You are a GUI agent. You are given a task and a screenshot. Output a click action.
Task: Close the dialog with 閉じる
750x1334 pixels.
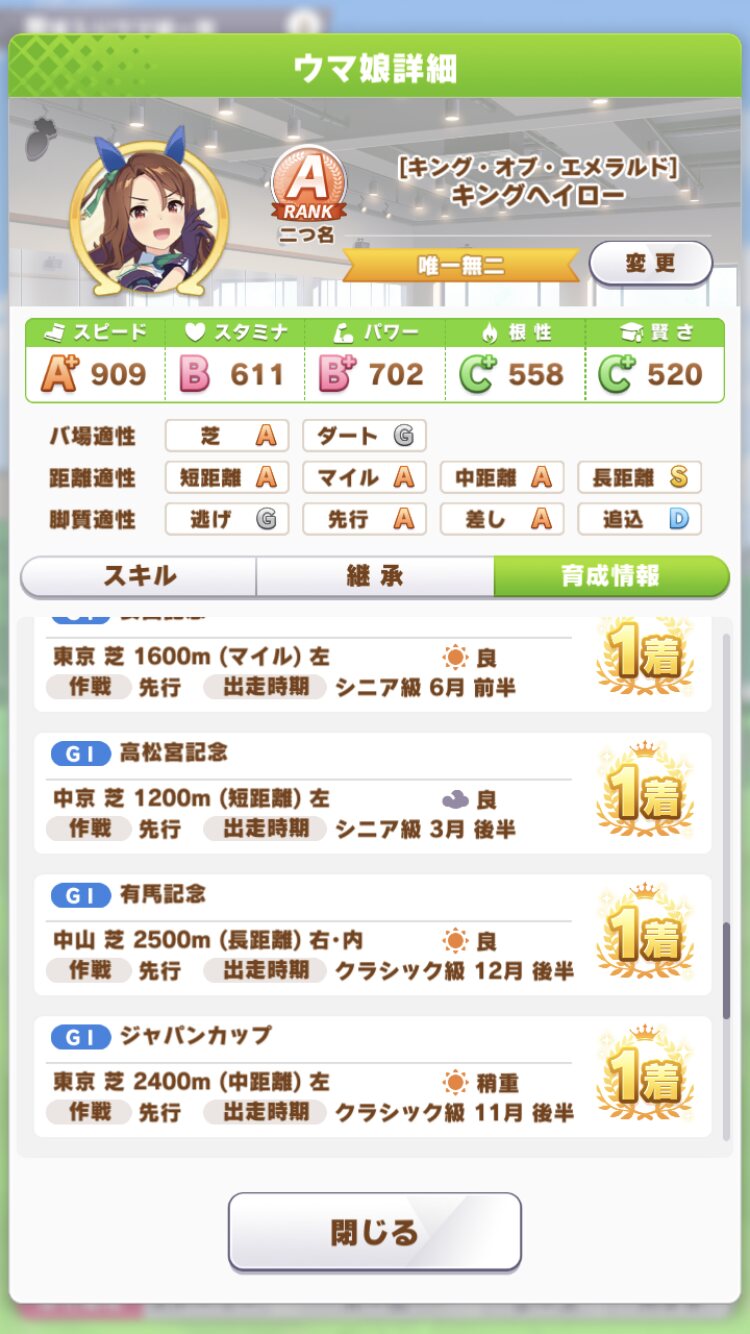[375, 1232]
